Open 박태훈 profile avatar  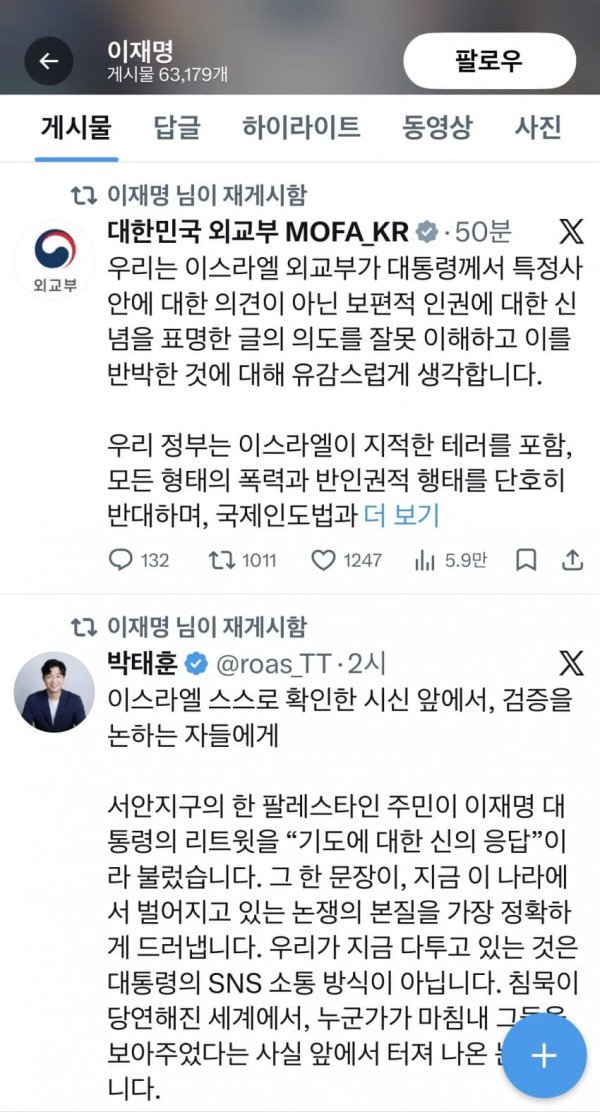[53, 691]
